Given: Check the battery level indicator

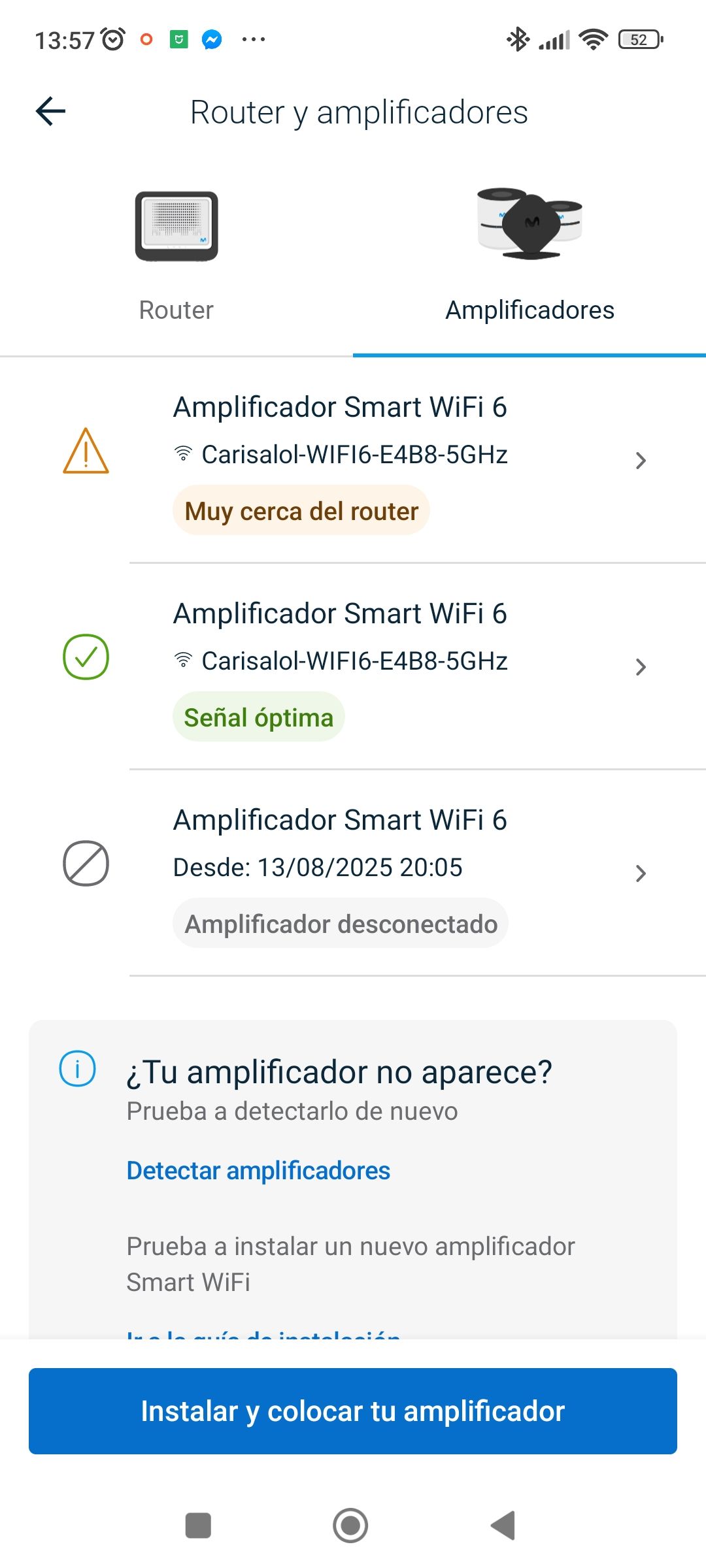Looking at the screenshot, I should [x=639, y=39].
